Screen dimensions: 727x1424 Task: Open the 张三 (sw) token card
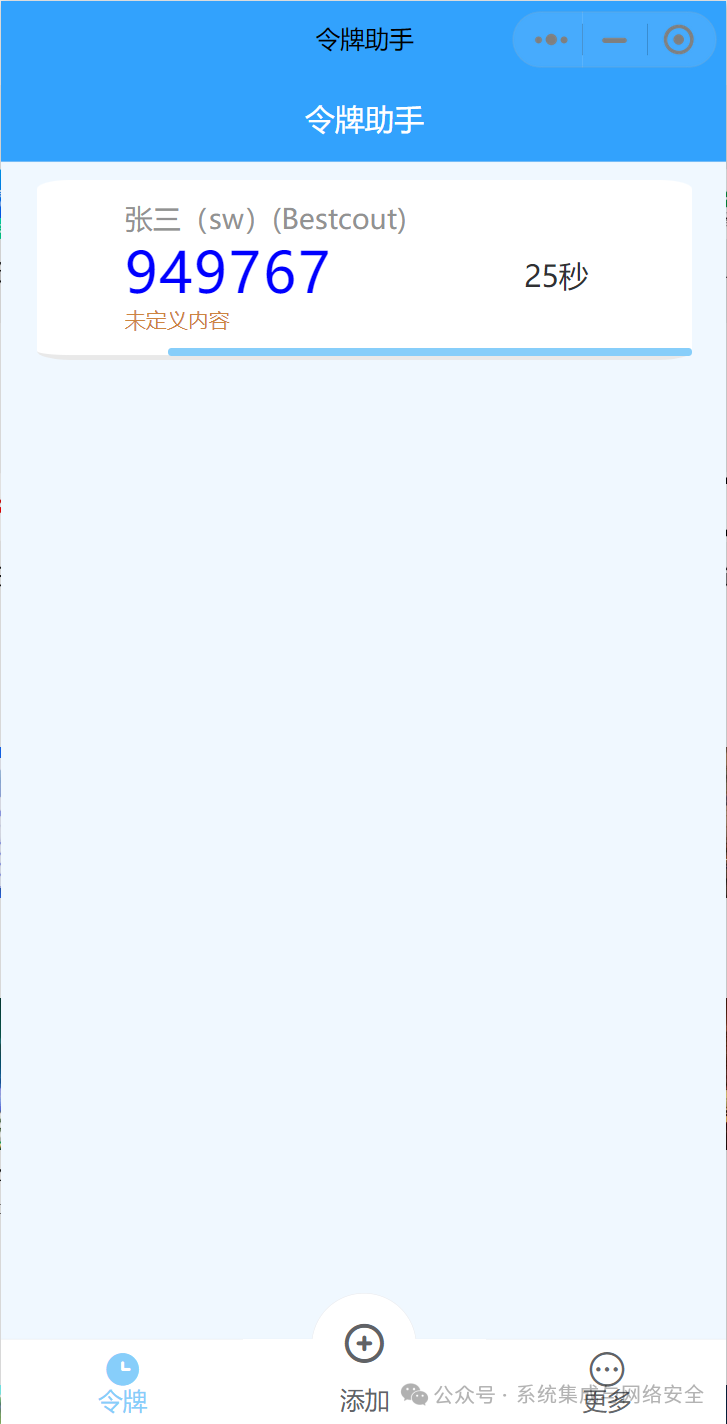(364, 268)
